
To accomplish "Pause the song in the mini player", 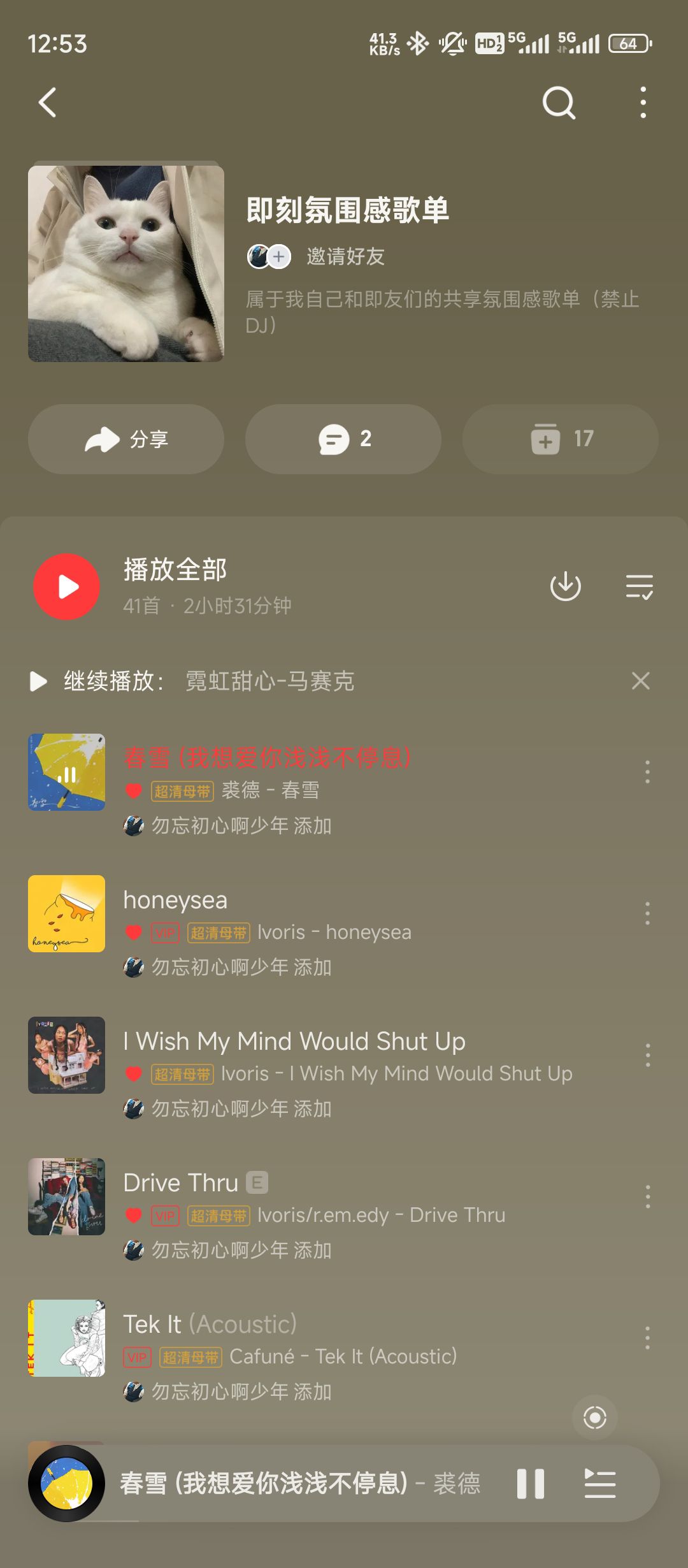I will pos(531,1483).
